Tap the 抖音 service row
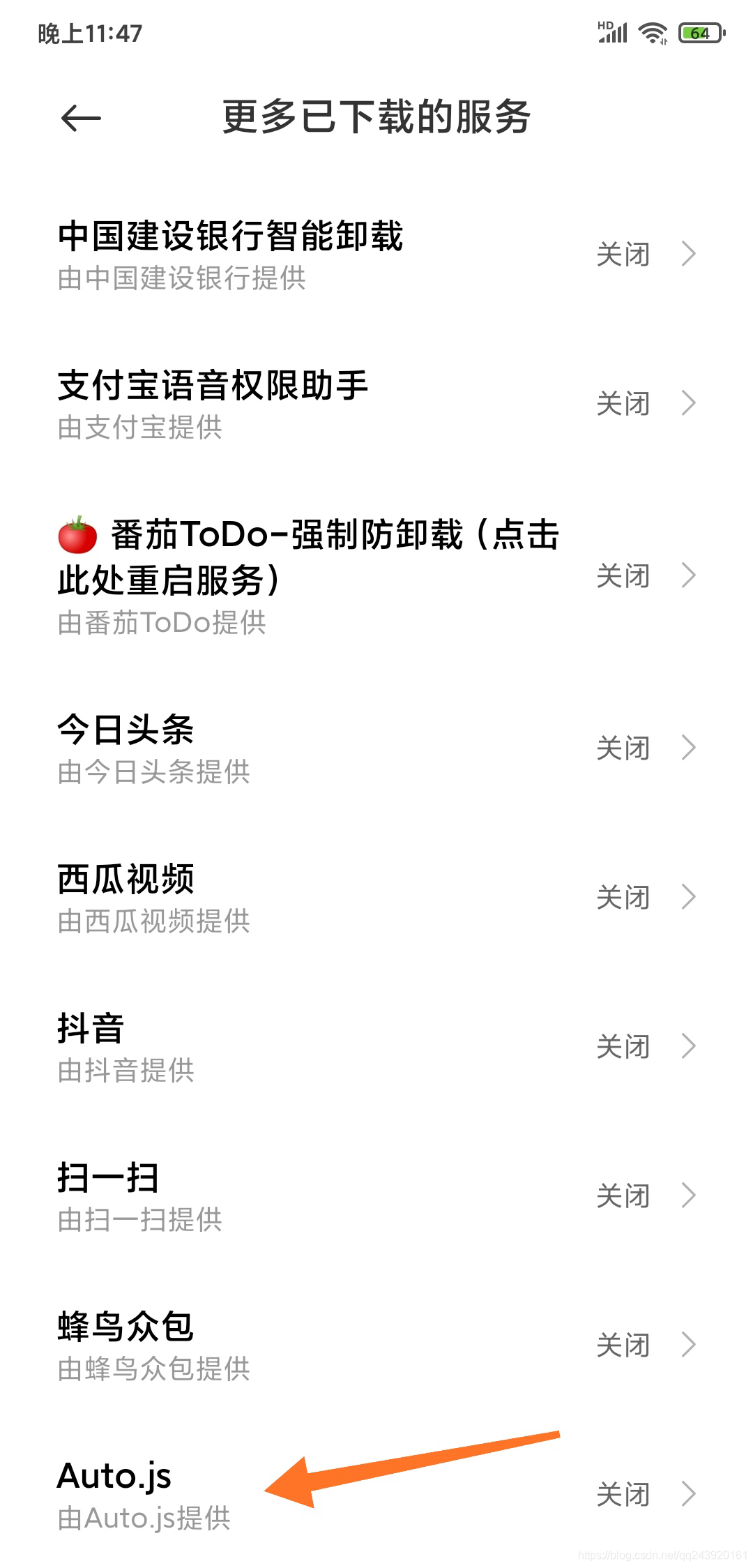 [376, 1046]
